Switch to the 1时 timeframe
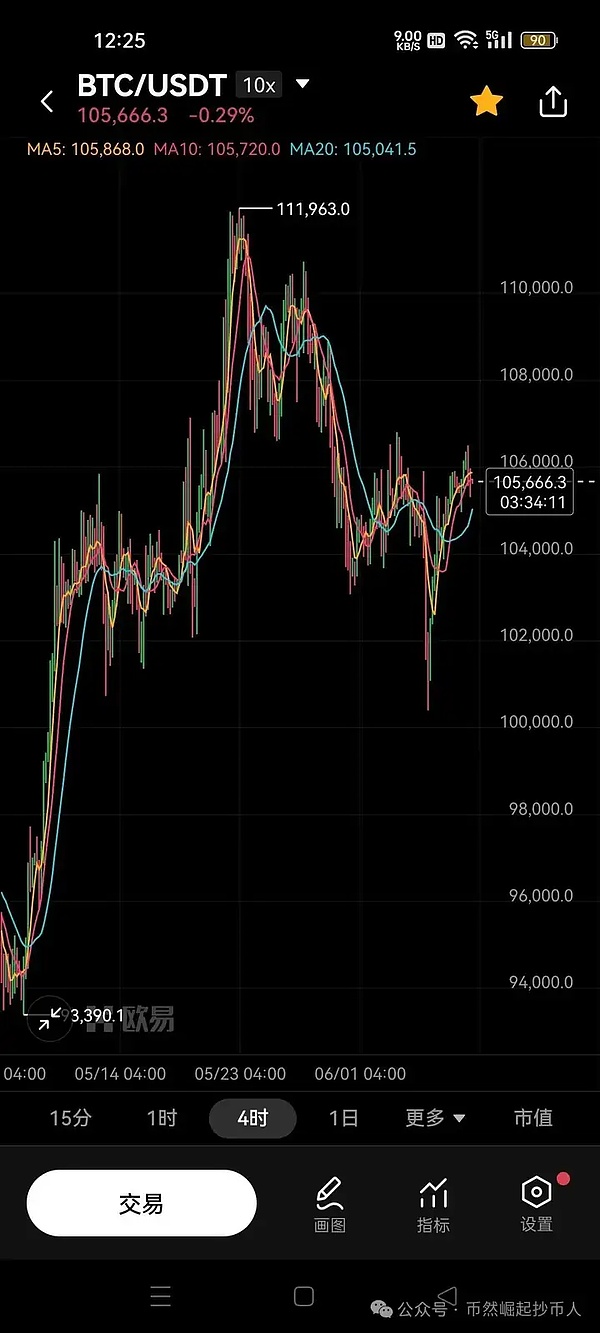Image resolution: width=600 pixels, height=1333 pixels. [x=161, y=1118]
